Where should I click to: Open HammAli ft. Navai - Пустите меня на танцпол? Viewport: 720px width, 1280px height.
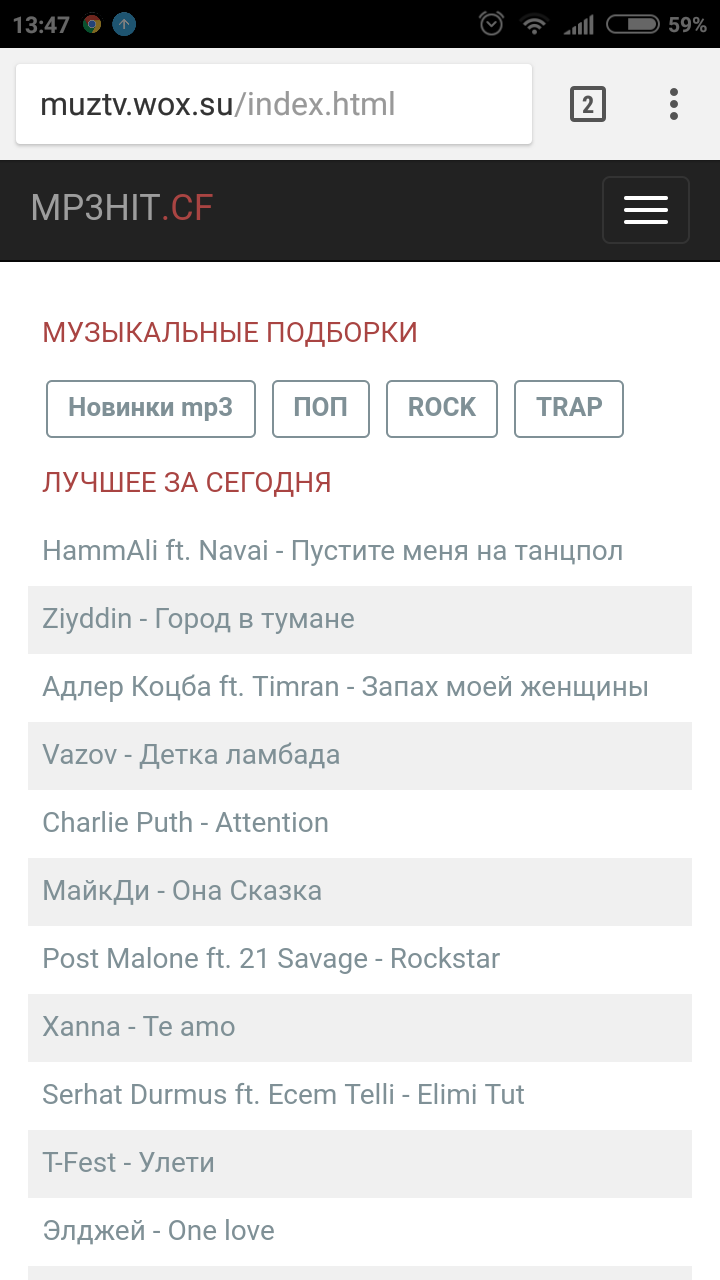(x=332, y=551)
